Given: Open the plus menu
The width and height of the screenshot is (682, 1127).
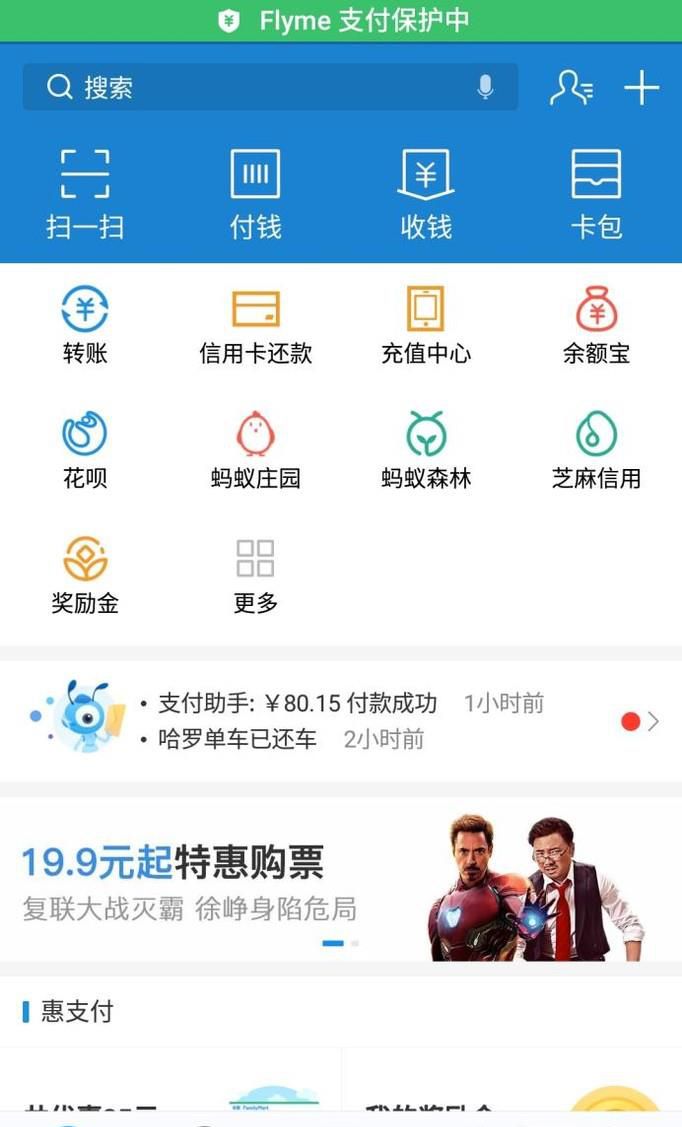Looking at the screenshot, I should tap(641, 88).
